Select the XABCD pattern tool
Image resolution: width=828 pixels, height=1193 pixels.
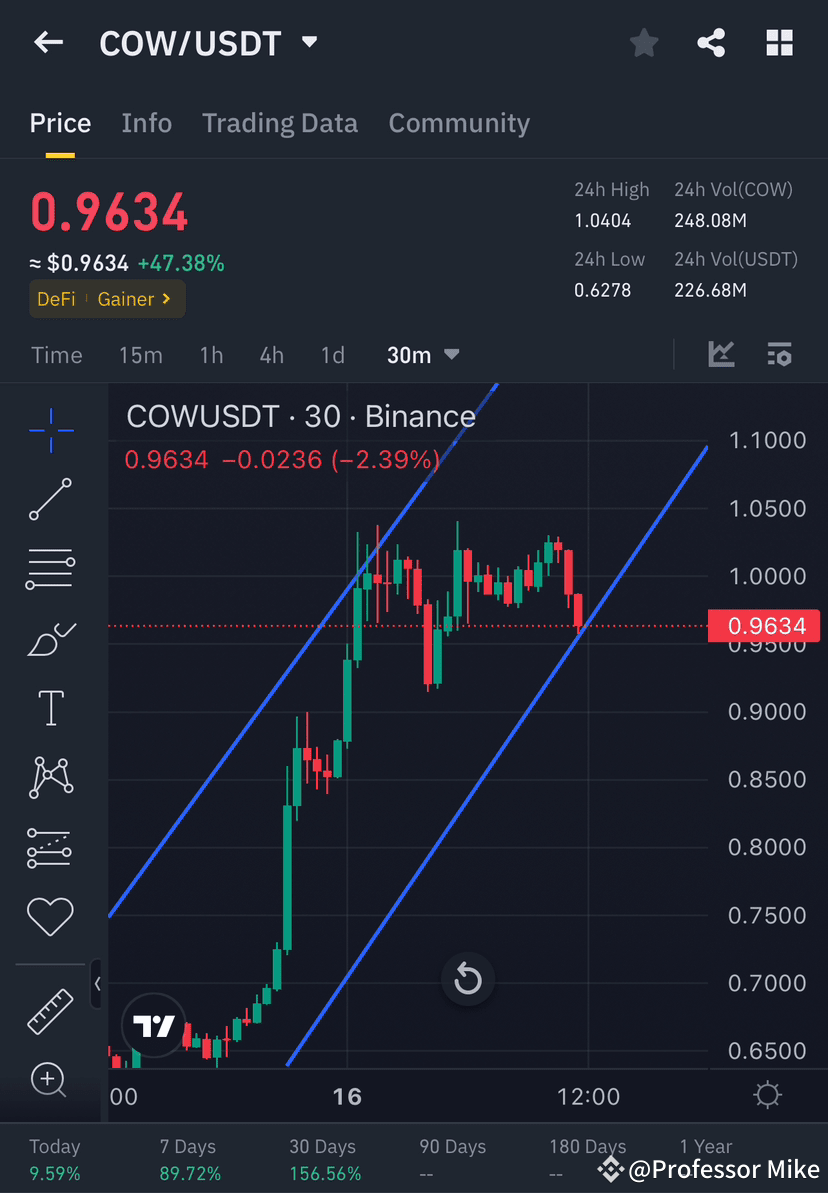(x=50, y=777)
